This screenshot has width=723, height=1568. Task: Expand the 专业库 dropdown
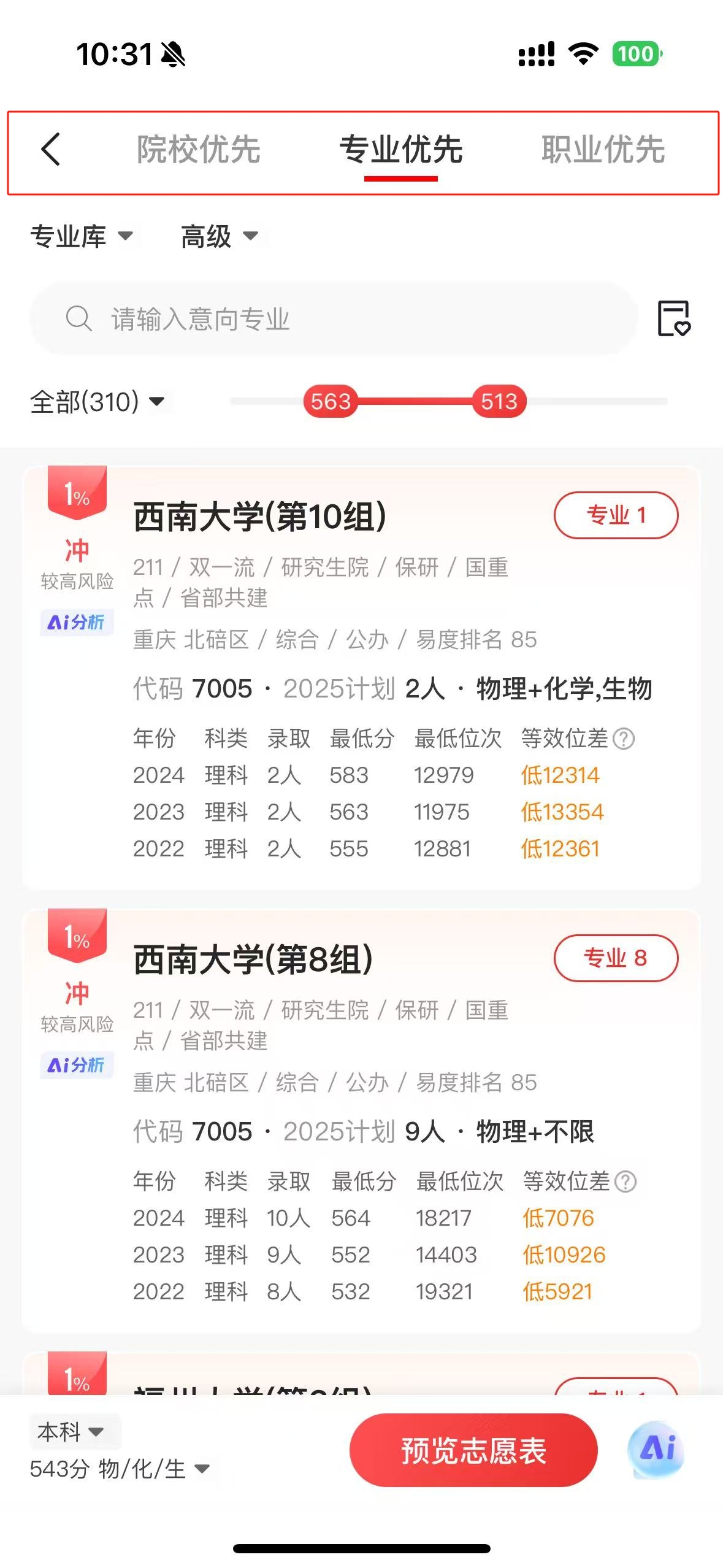click(82, 236)
